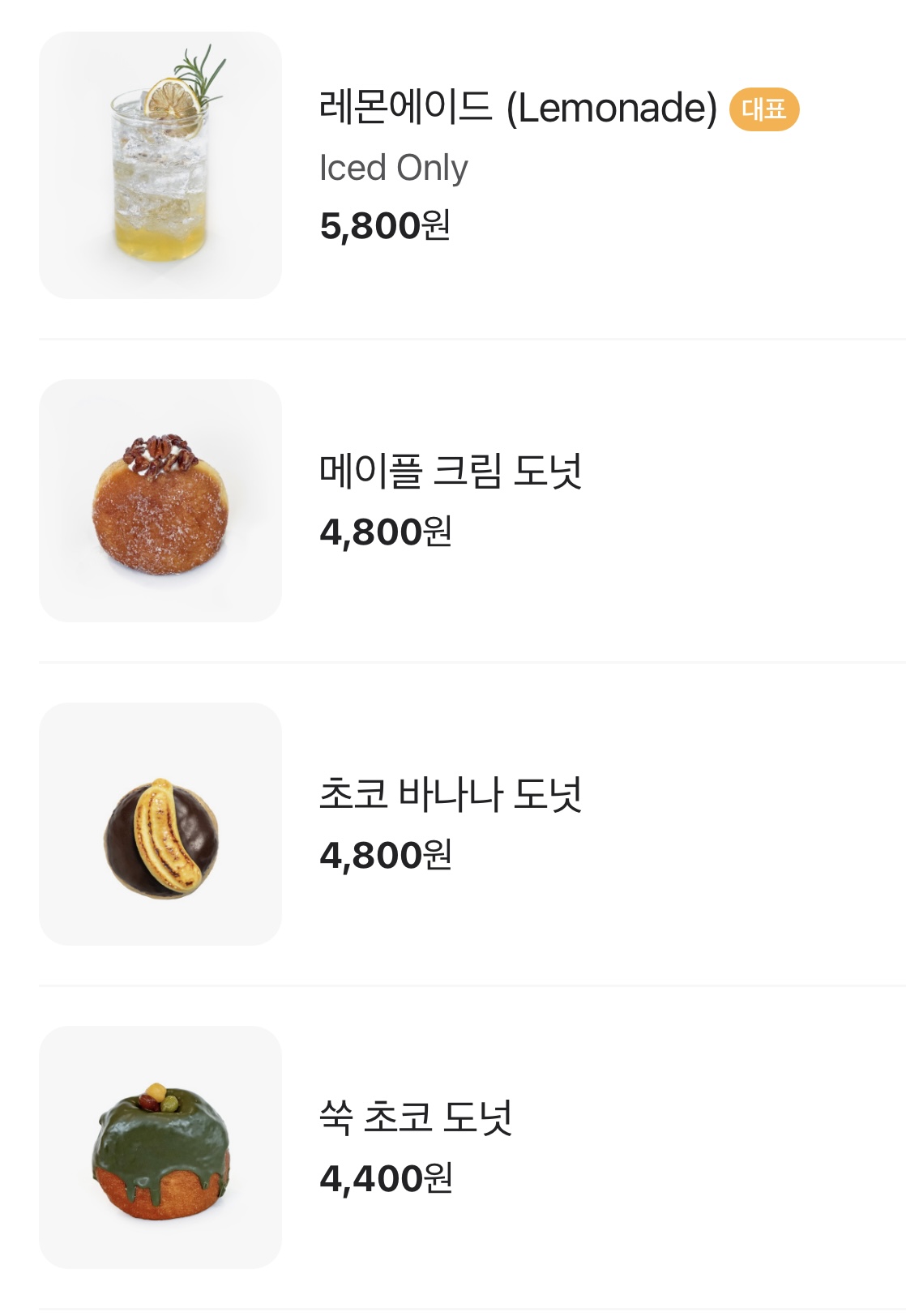Choose the 쑥 초코 도넛 item
906x1316 pixels.
pyautogui.click(x=416, y=1118)
